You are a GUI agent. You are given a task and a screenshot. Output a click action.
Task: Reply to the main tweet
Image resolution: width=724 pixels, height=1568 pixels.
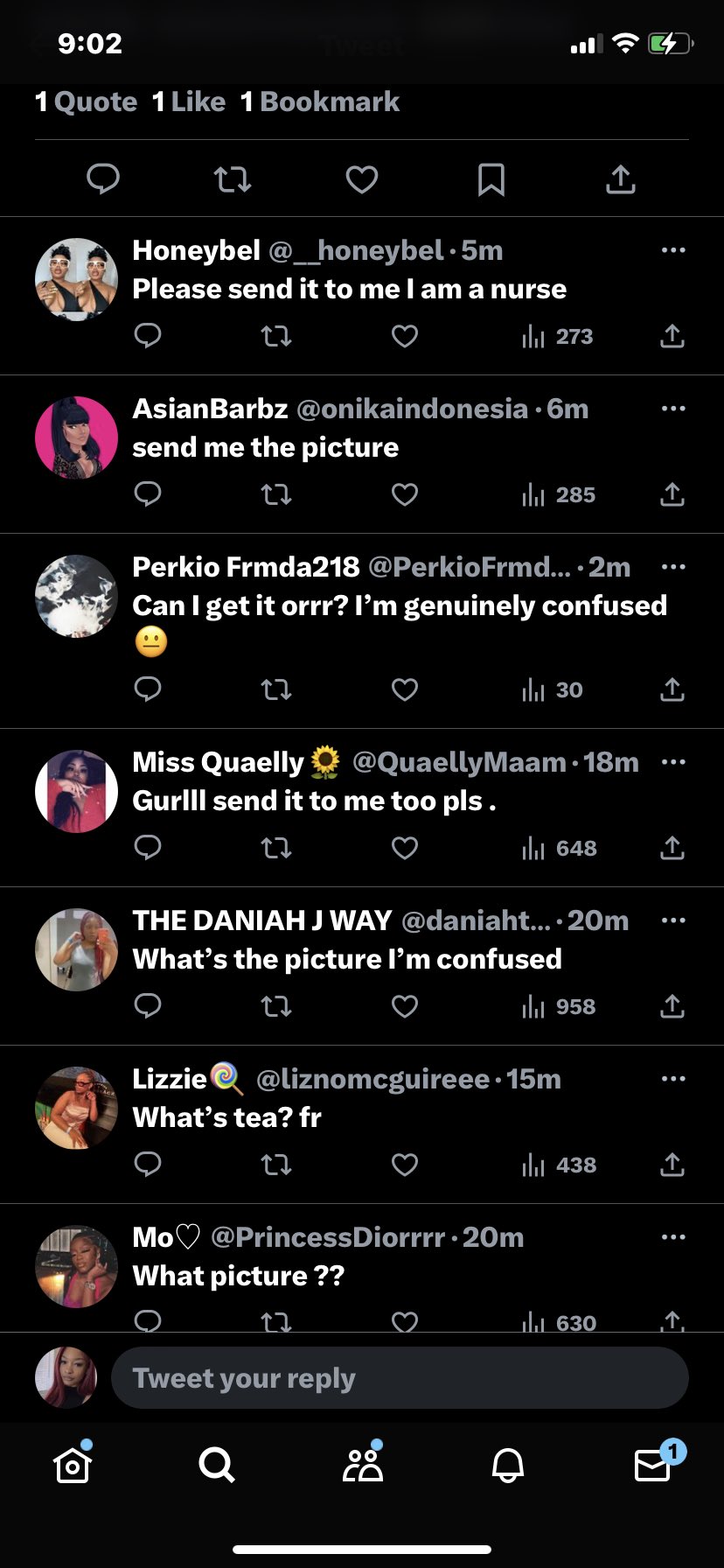(103, 179)
